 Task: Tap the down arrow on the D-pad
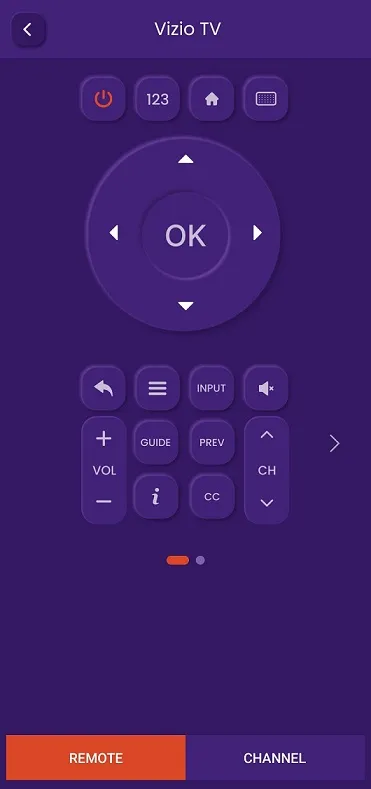(x=186, y=305)
